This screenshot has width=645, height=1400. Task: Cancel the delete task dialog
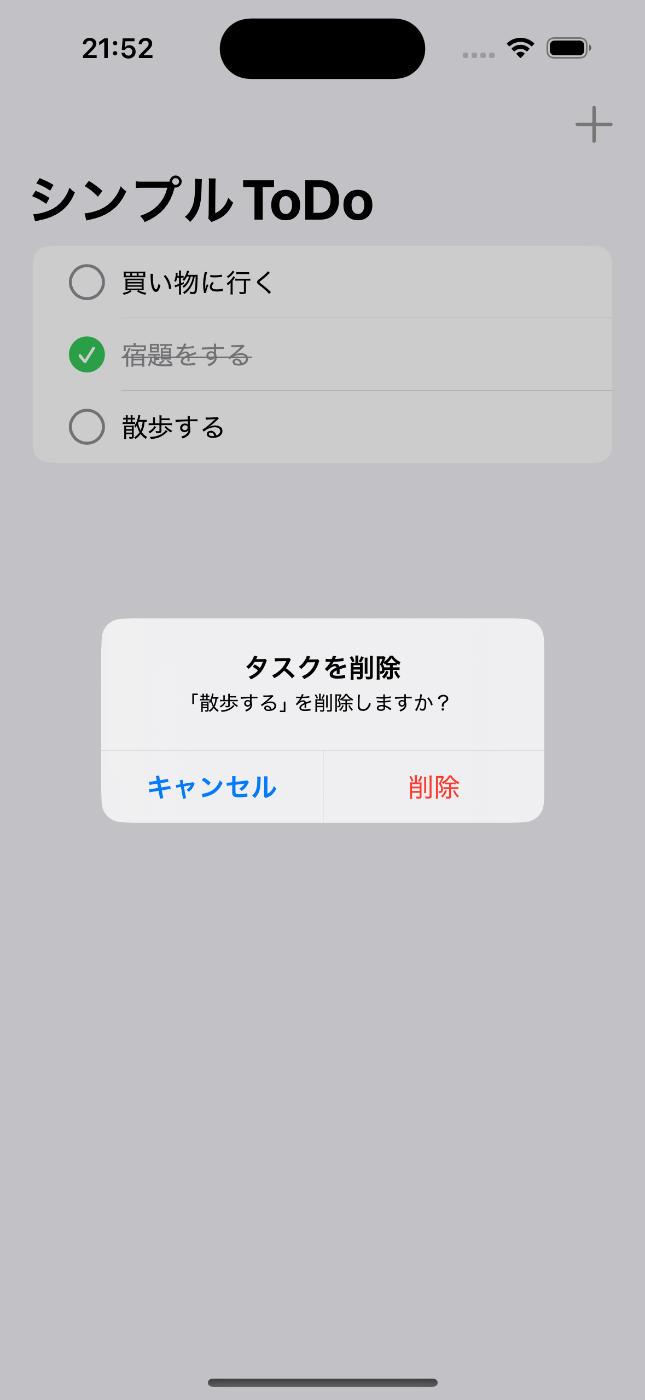click(x=212, y=787)
